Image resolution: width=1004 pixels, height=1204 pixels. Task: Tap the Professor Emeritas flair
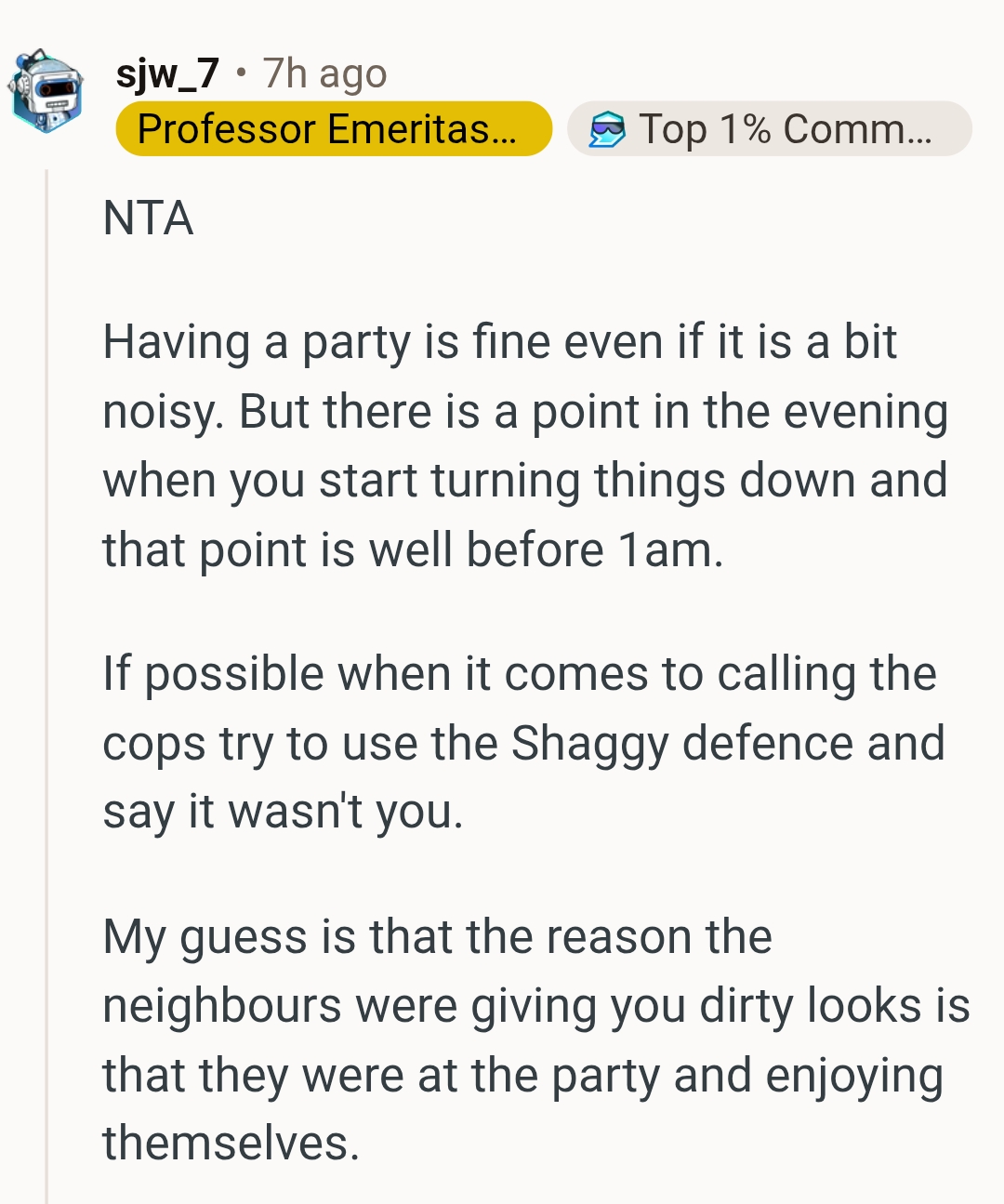click(333, 129)
